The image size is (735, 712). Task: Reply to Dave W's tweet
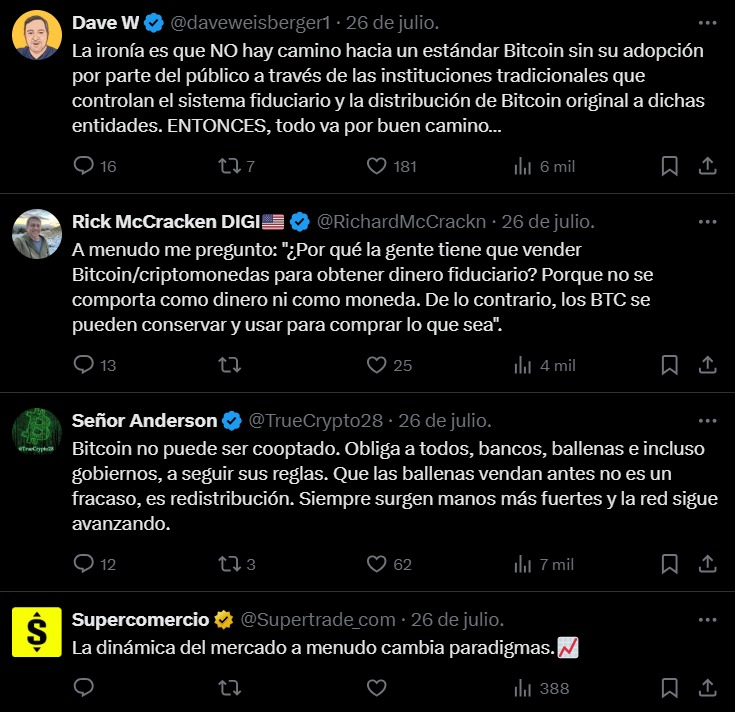[84, 166]
